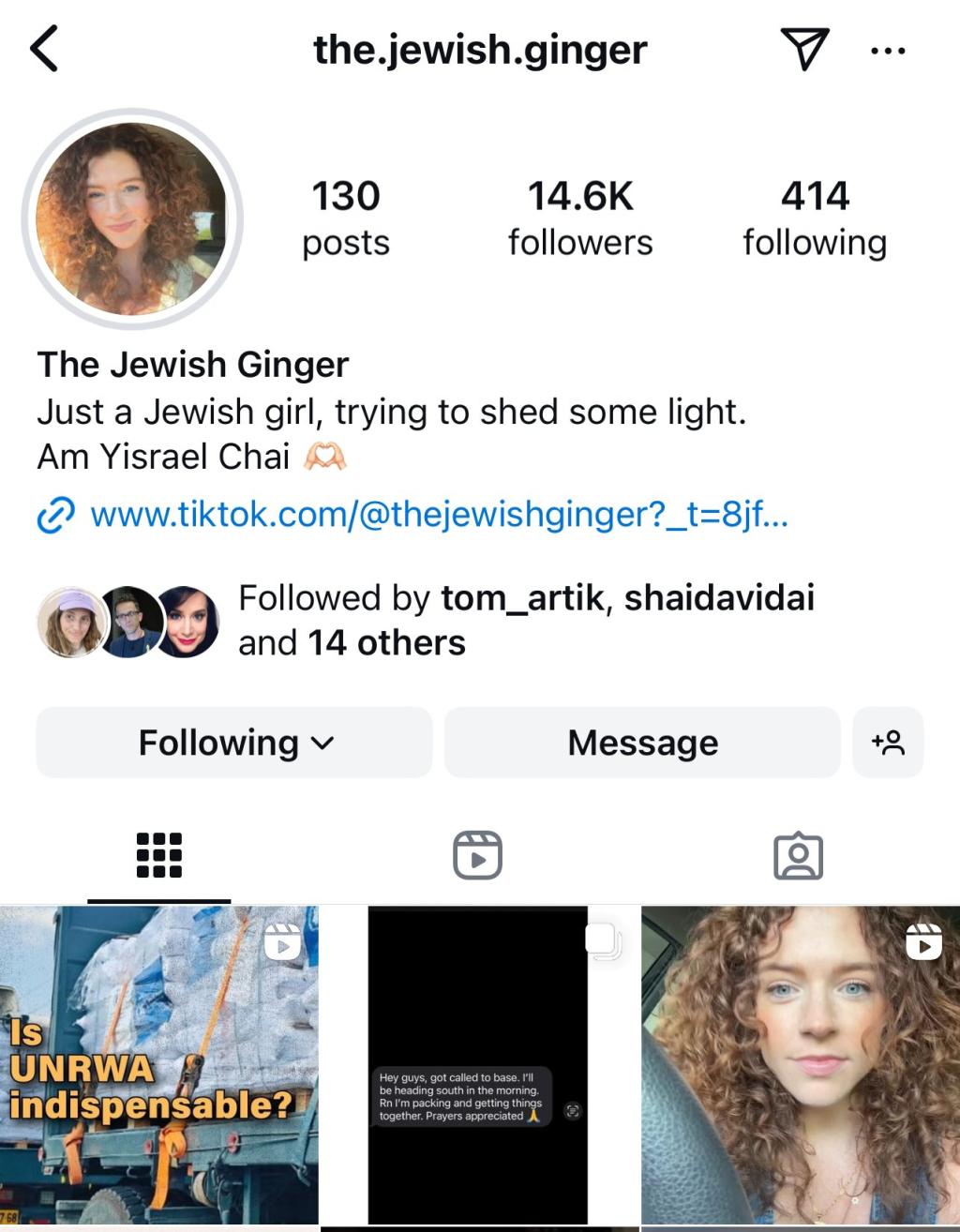Expand the Following dropdown button

pos(234,743)
